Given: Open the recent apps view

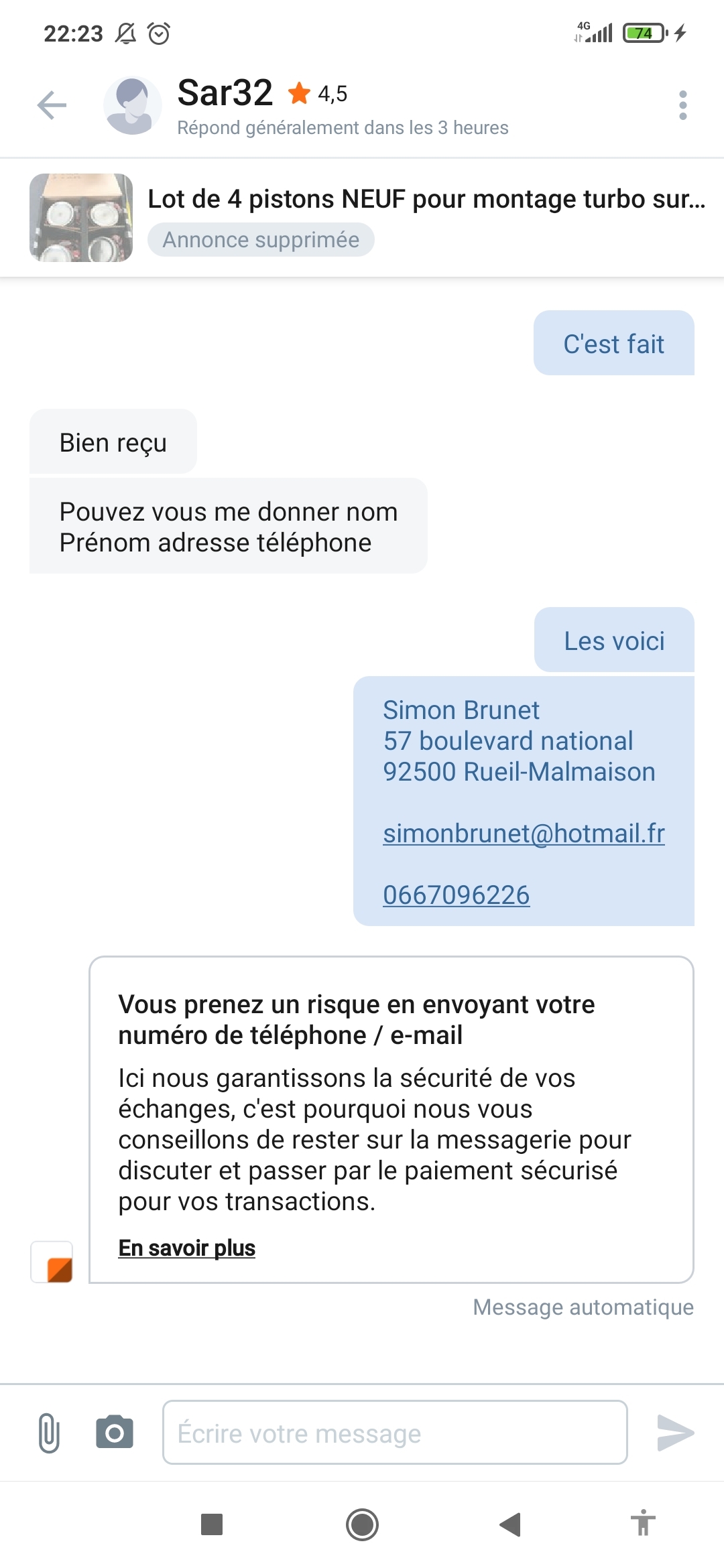Looking at the screenshot, I should pyautogui.click(x=212, y=1524).
